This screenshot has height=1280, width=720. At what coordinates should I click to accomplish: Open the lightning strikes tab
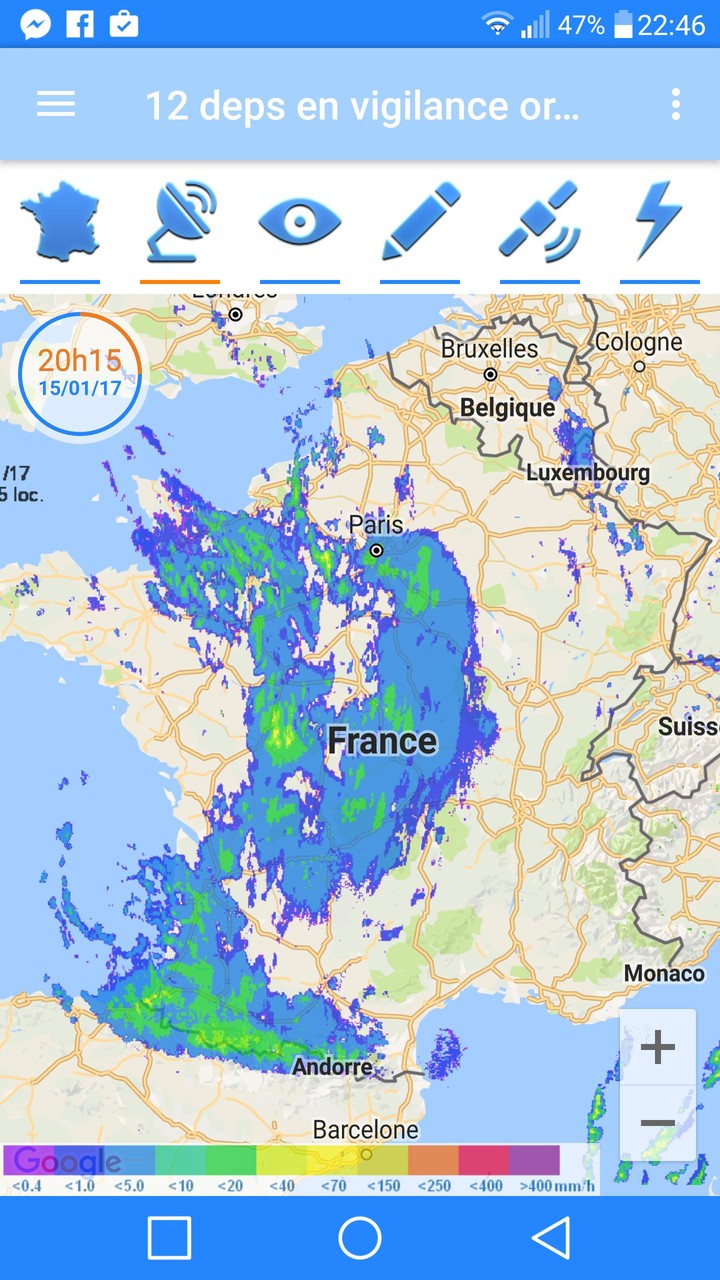660,224
